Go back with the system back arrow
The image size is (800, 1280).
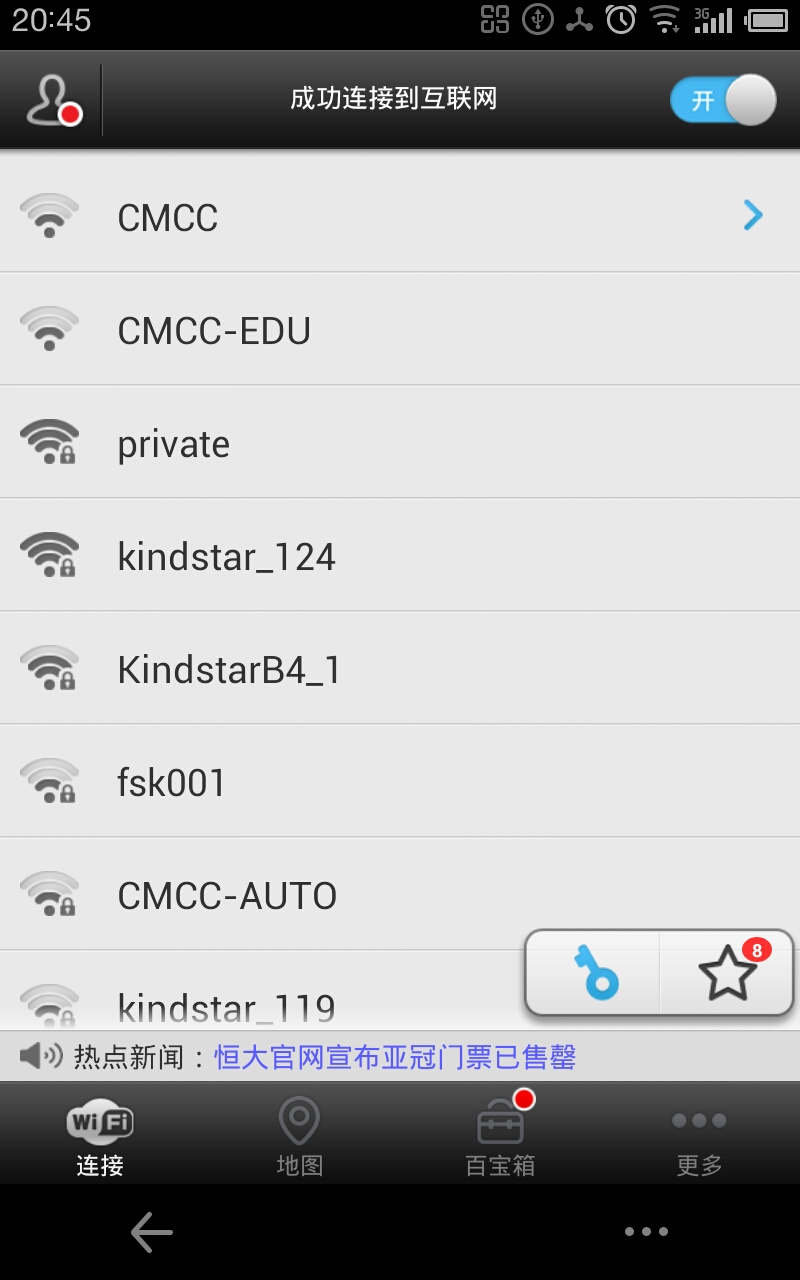click(x=152, y=1232)
